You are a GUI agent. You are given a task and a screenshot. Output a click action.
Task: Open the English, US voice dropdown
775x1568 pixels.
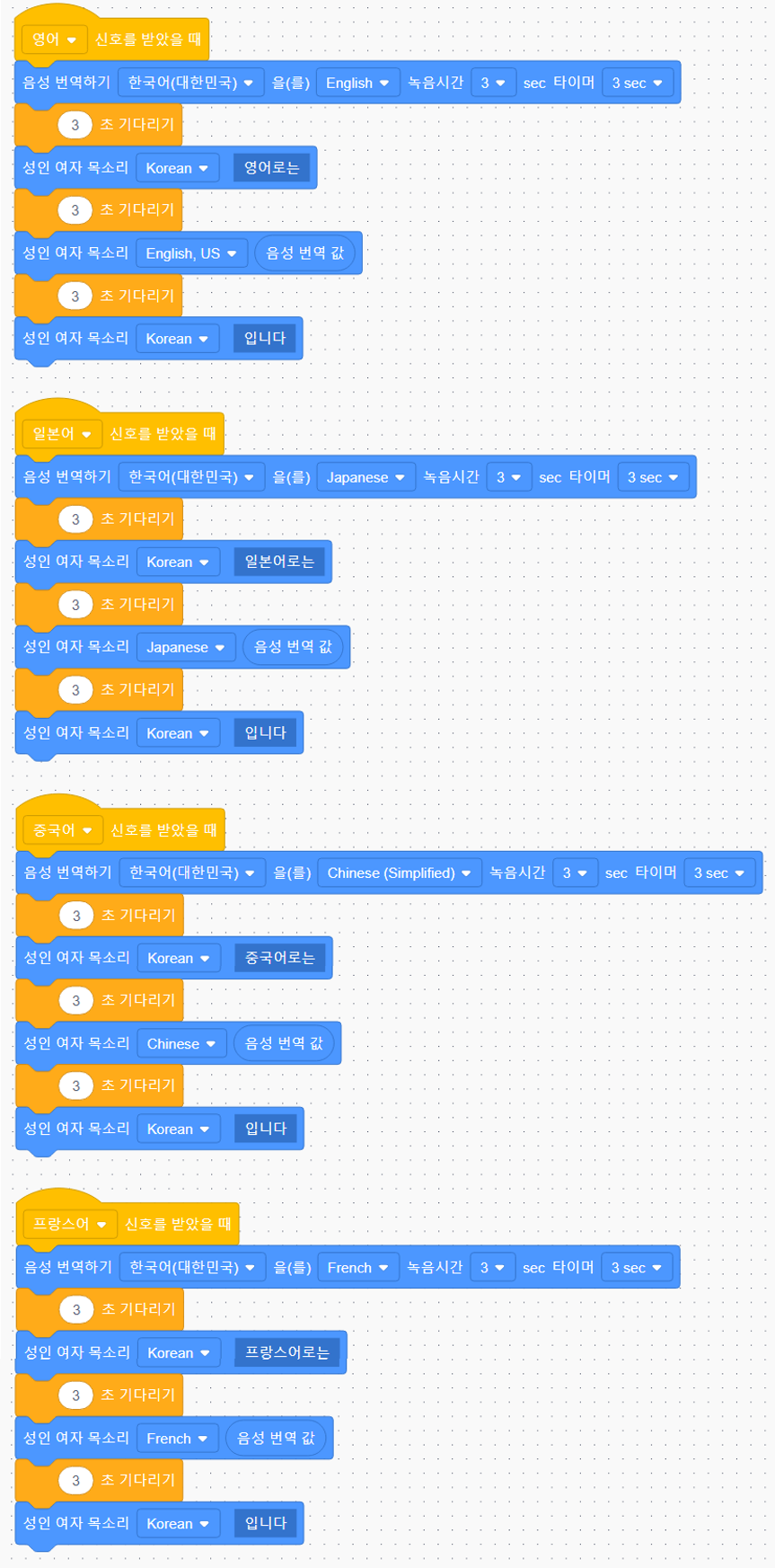pyautogui.click(x=191, y=253)
